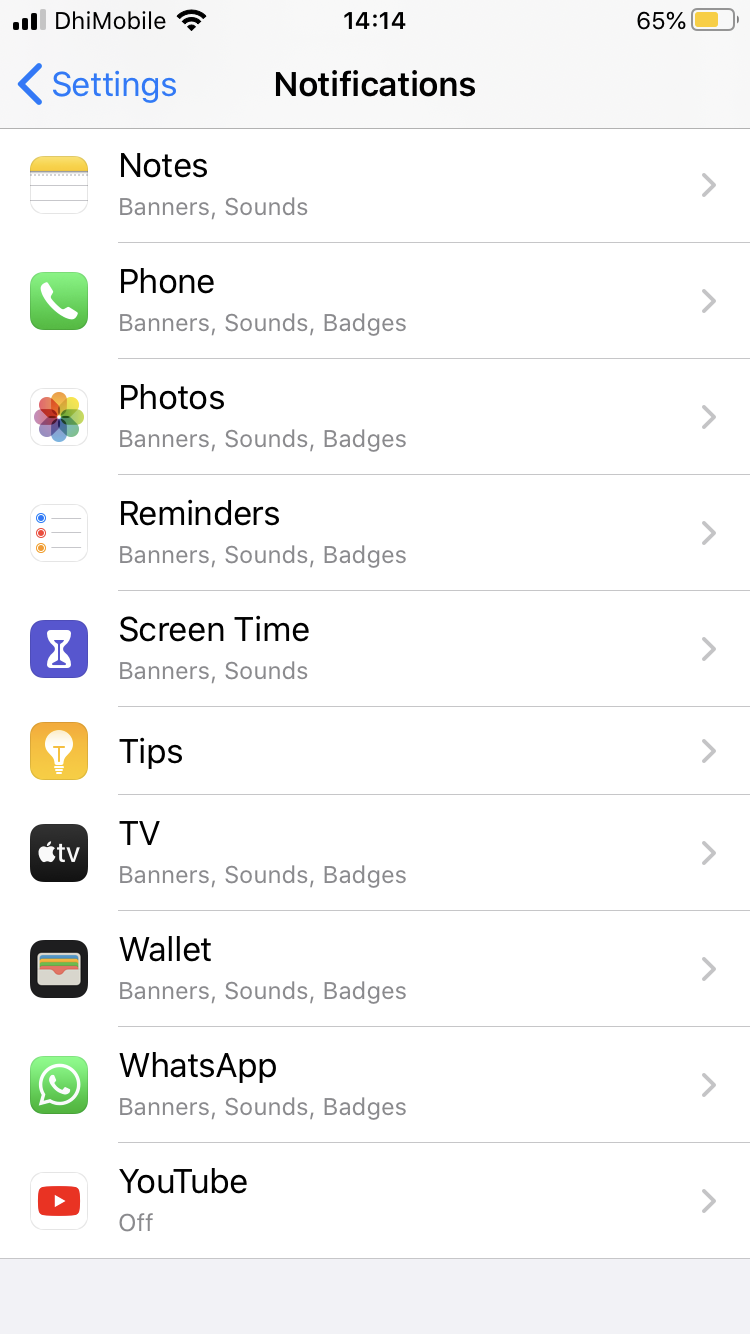The width and height of the screenshot is (750, 1334).
Task: Open the Notes notifications row
Action: [375, 185]
